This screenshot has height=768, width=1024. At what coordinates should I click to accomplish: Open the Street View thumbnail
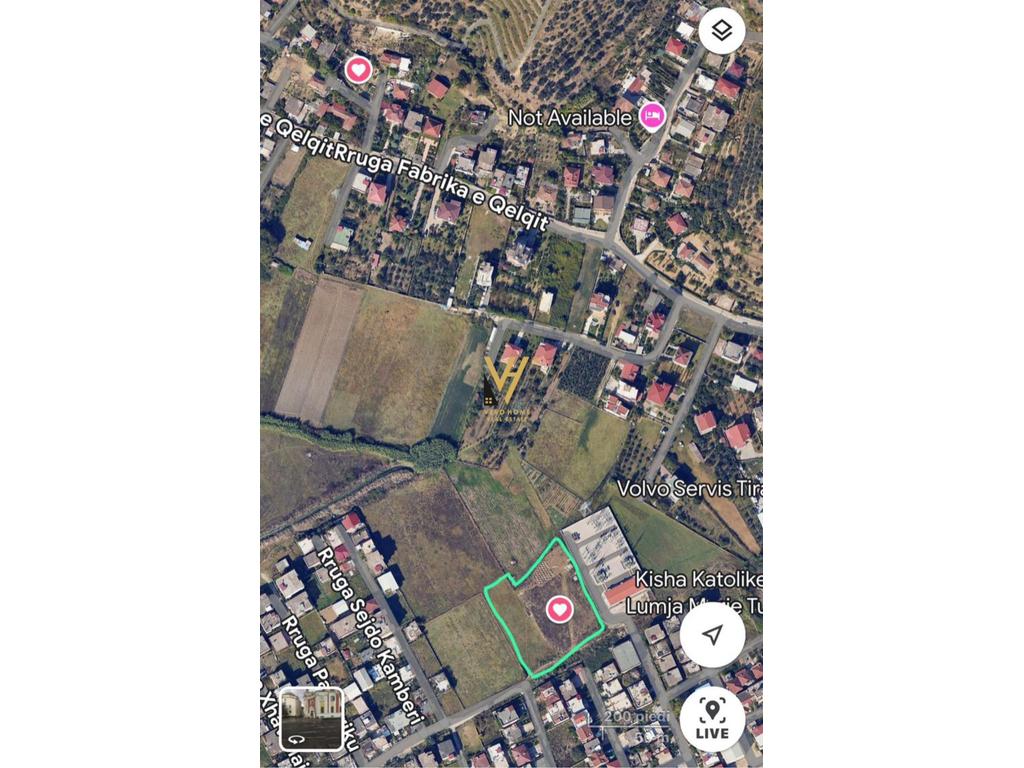click(311, 718)
